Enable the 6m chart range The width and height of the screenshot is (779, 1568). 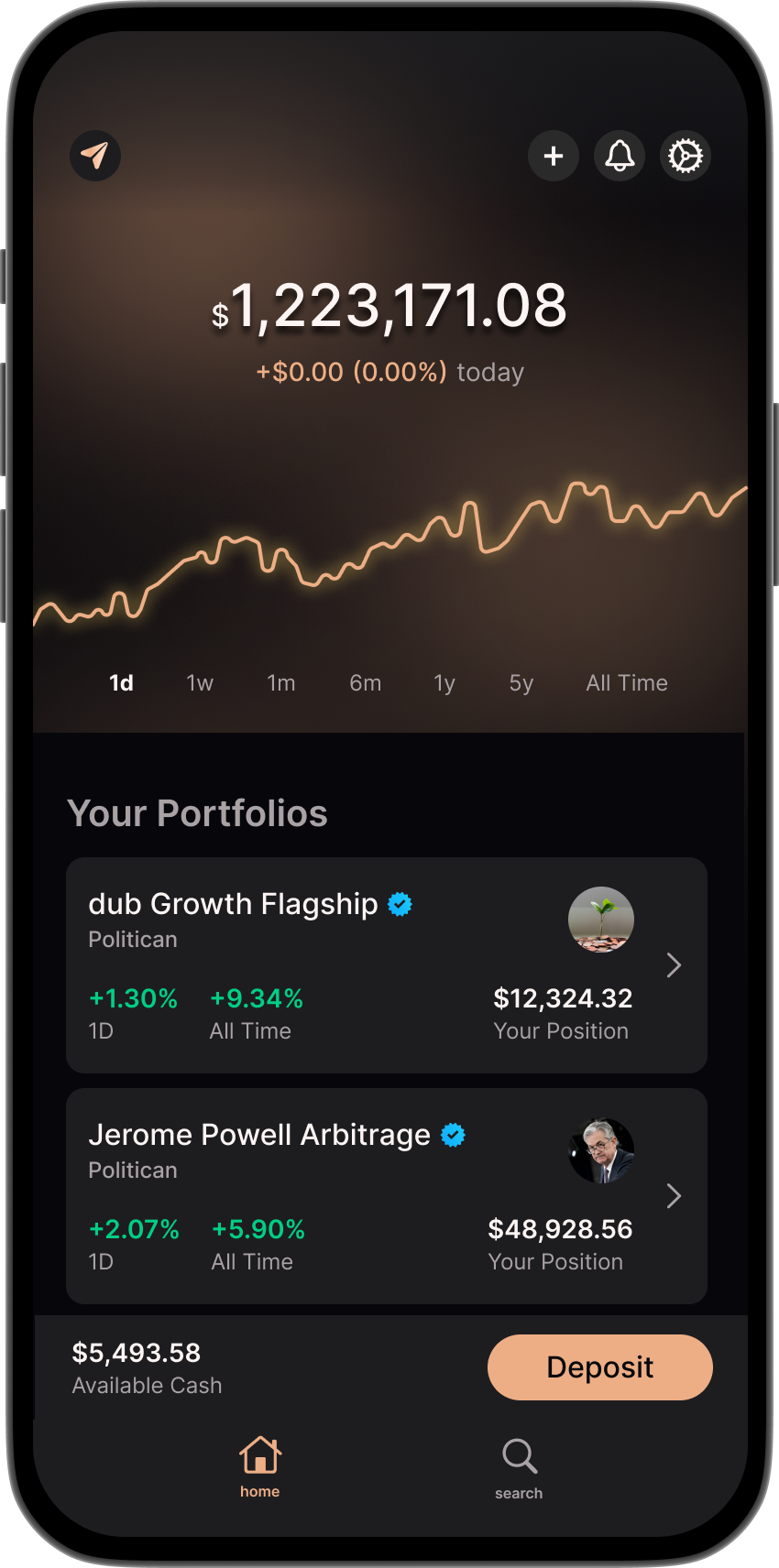pyautogui.click(x=365, y=682)
